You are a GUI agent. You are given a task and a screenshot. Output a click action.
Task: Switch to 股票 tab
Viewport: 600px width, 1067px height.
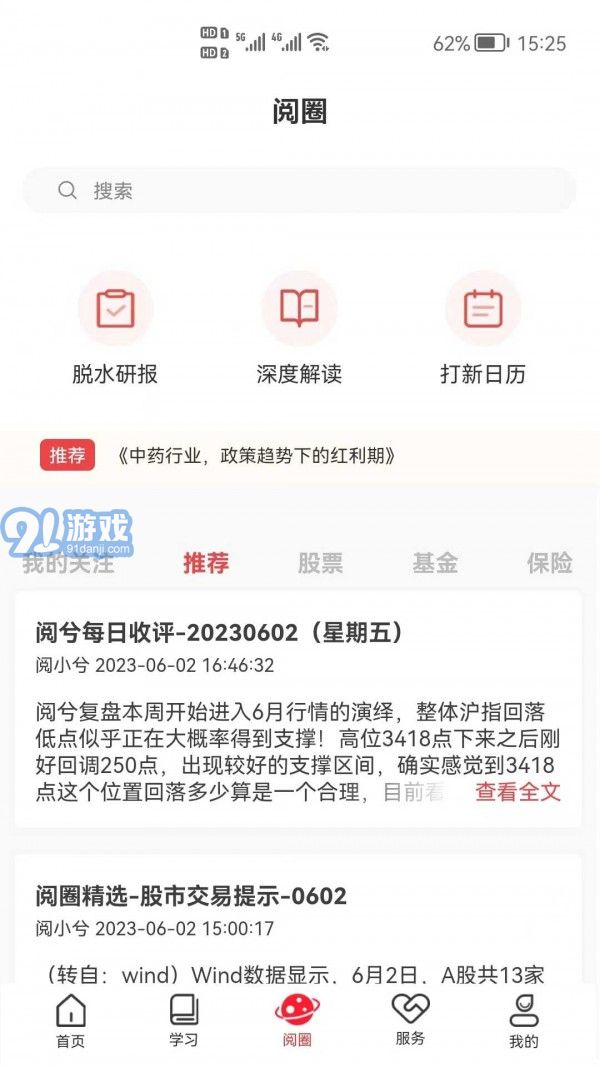[320, 564]
